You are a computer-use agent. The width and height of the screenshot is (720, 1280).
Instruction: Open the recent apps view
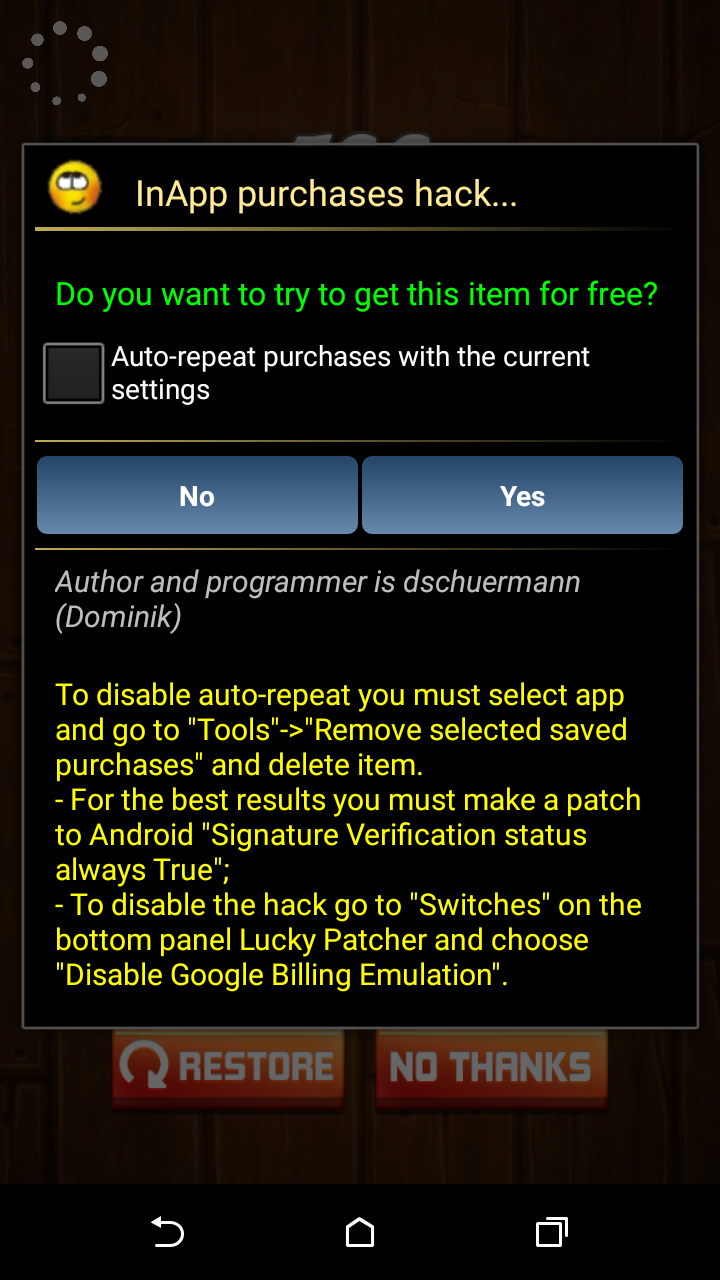[551, 1232]
